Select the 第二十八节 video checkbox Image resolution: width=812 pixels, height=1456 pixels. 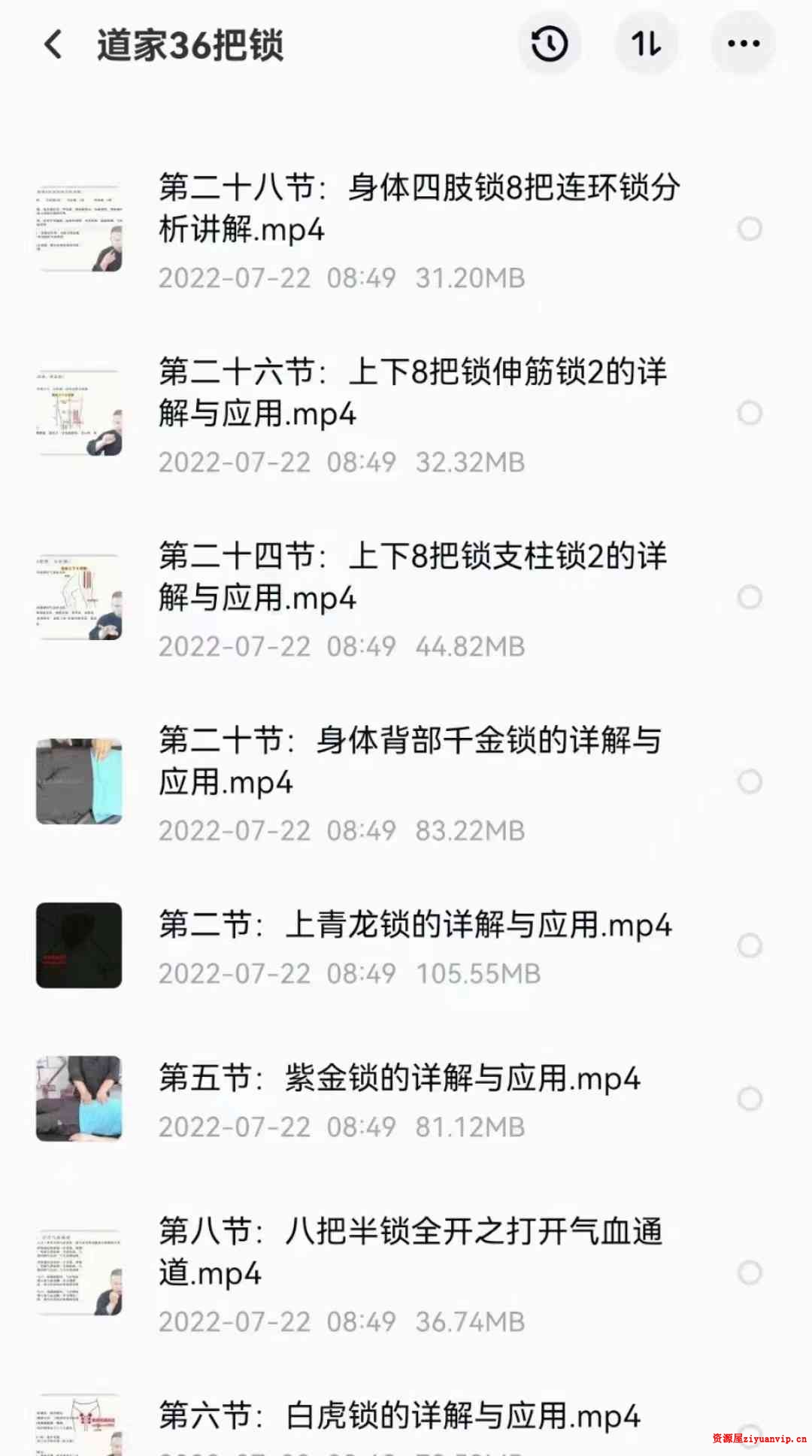click(751, 228)
